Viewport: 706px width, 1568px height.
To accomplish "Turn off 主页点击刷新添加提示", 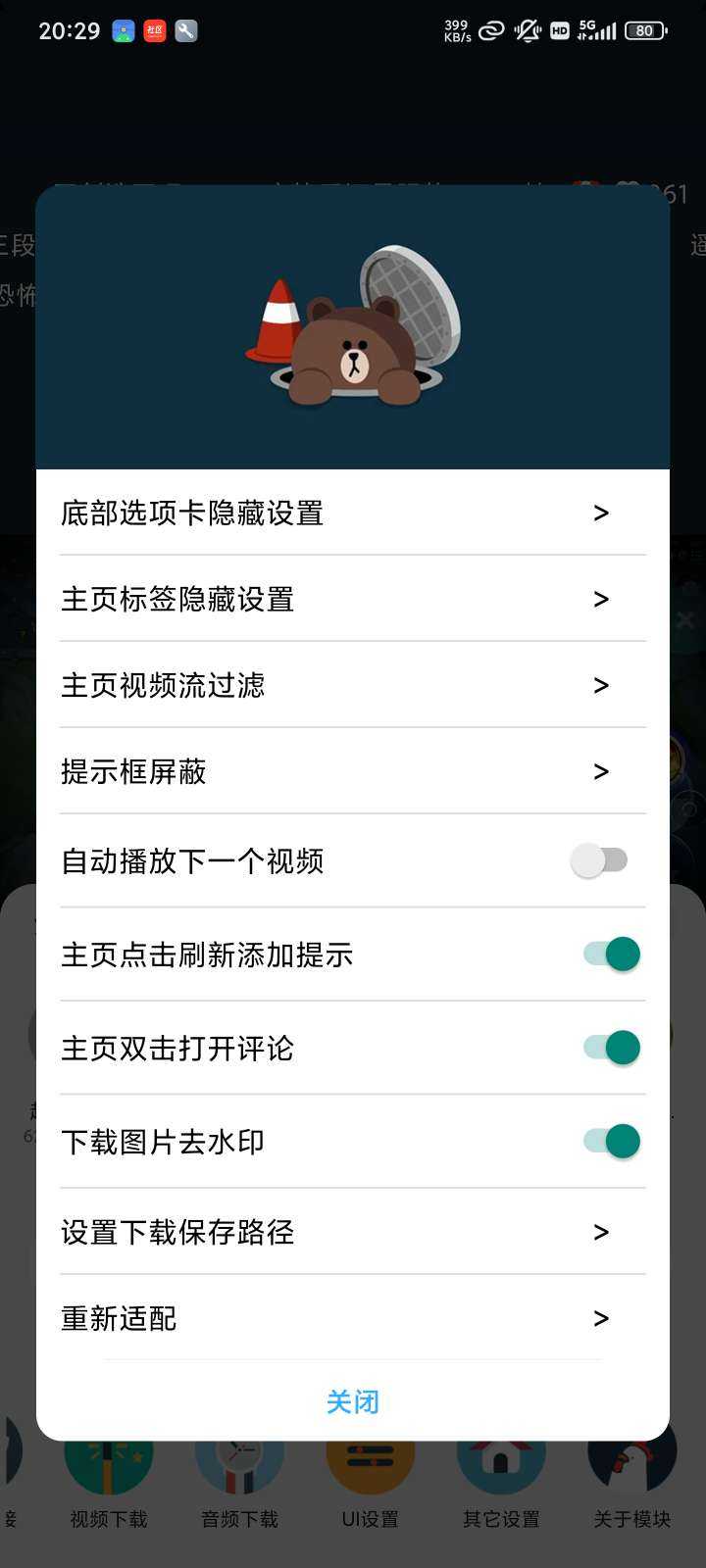I will pyautogui.click(x=611, y=954).
